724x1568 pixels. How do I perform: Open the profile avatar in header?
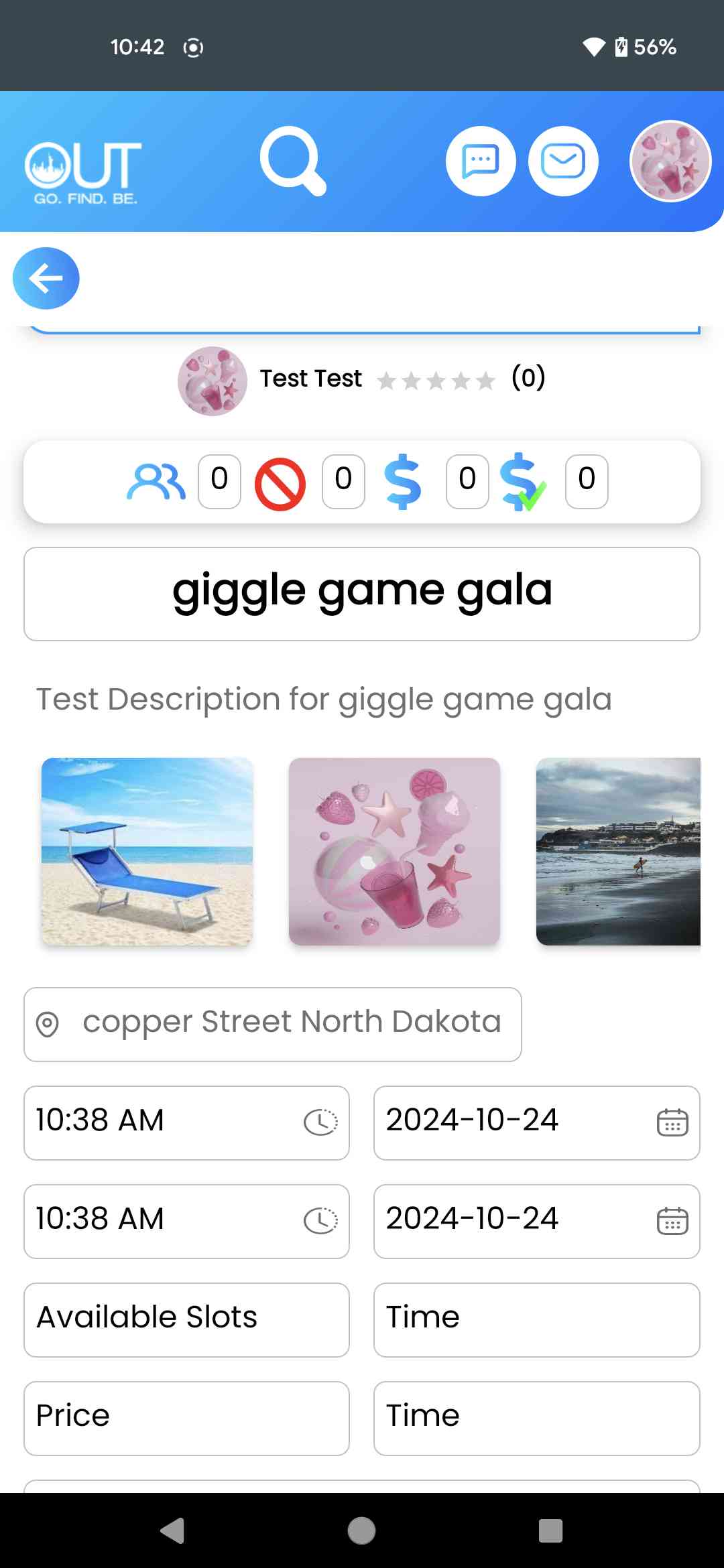(670, 161)
